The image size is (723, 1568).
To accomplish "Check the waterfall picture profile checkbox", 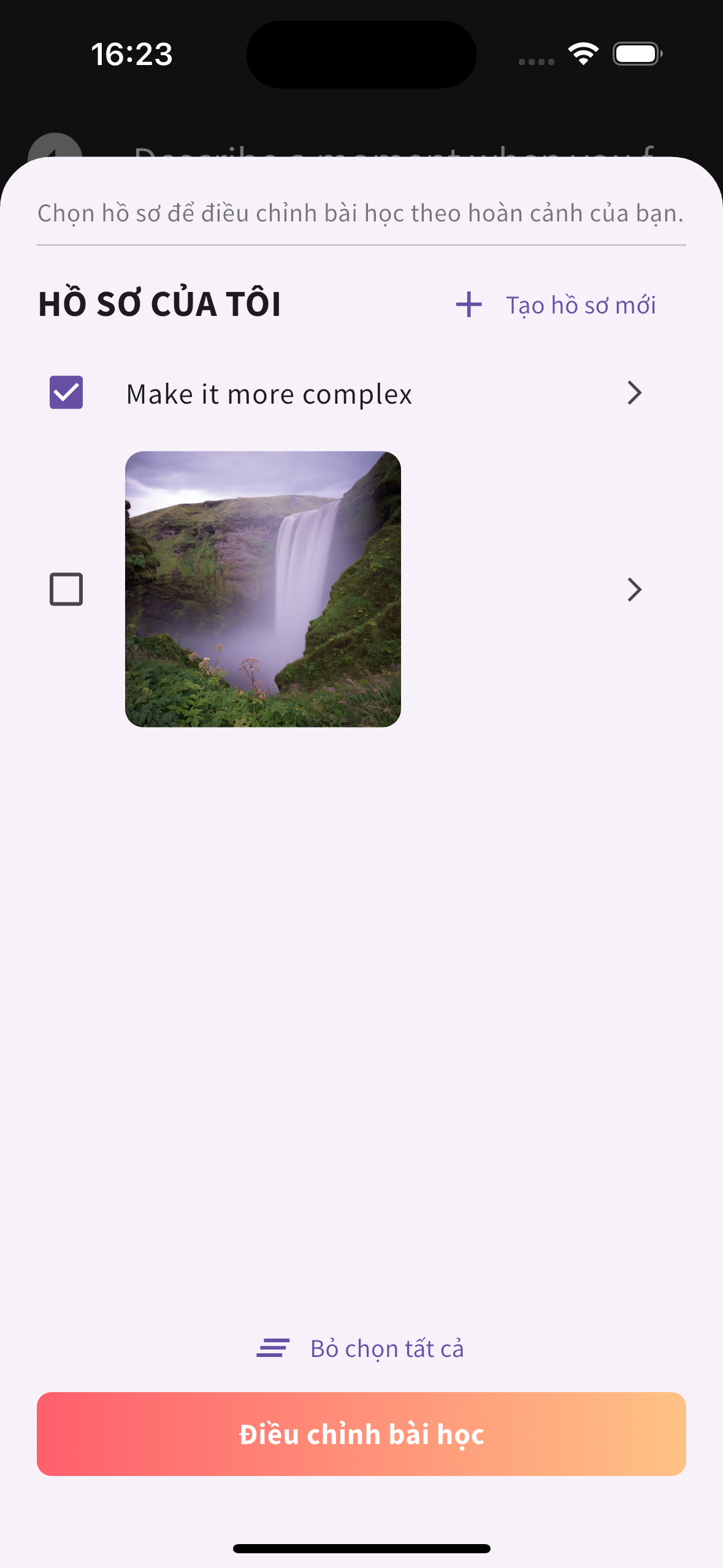I will pos(66,590).
